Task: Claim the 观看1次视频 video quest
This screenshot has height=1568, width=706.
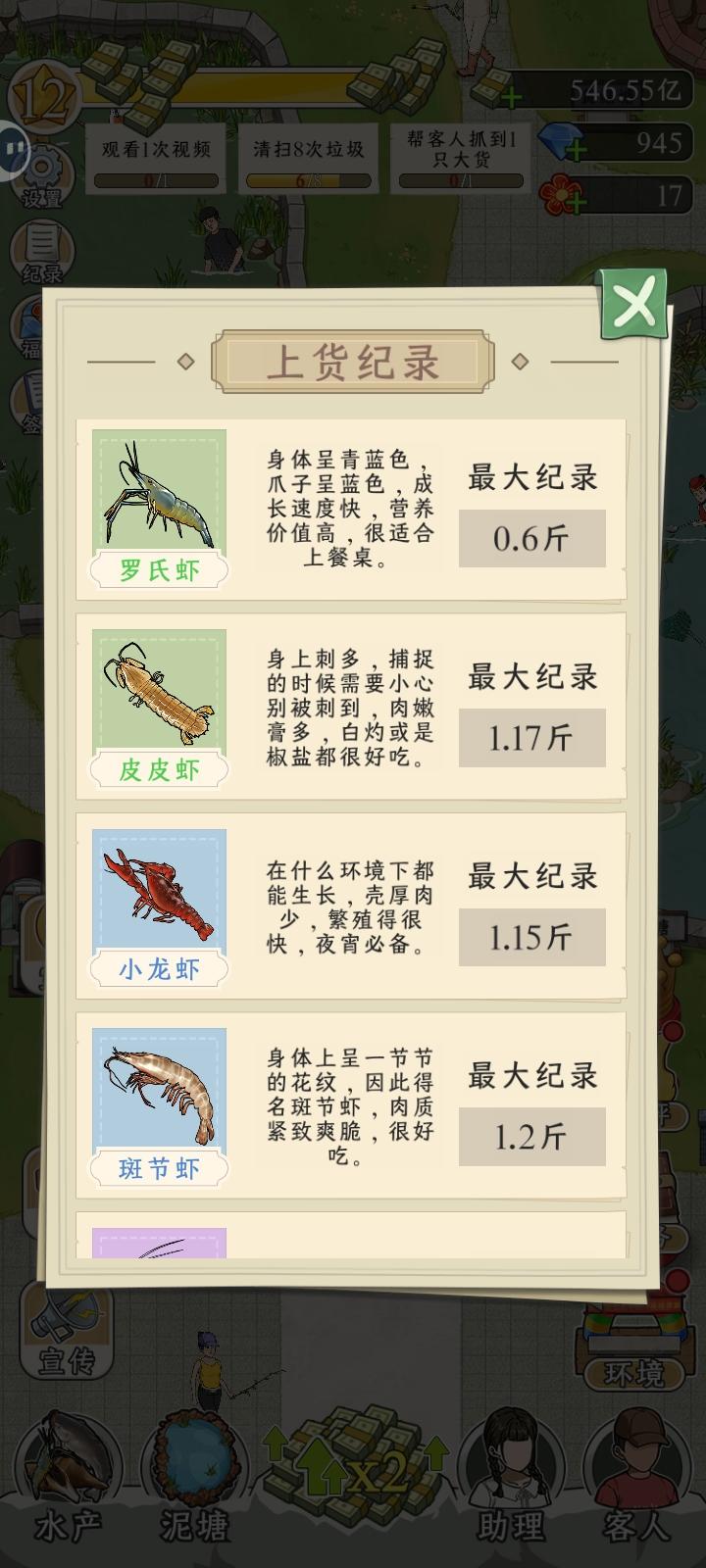Action: tap(155, 157)
